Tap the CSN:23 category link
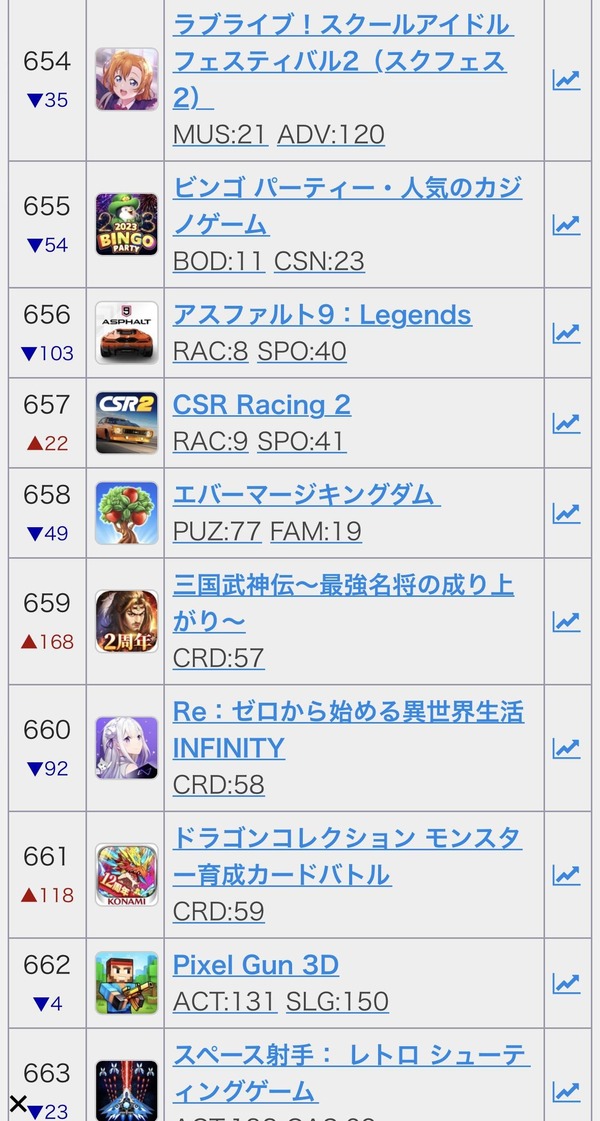600x1121 pixels. tap(319, 261)
